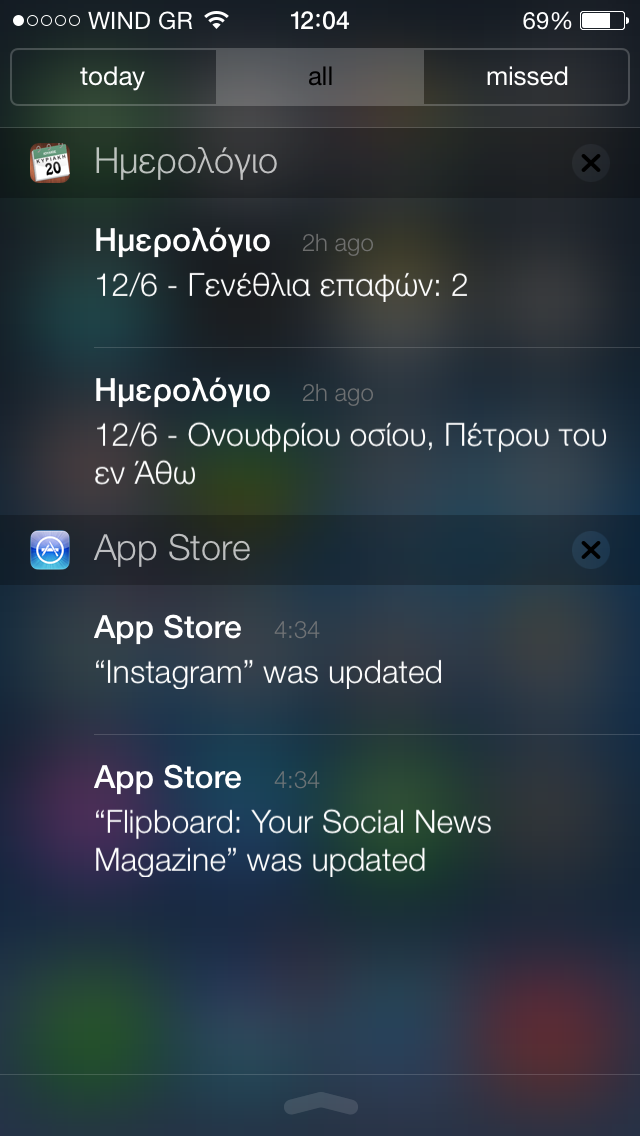
Task: Switch to the today tab
Action: point(113,77)
